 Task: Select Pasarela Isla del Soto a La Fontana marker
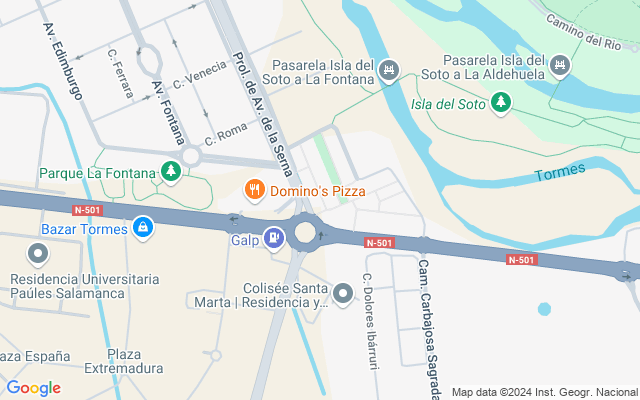(390, 70)
